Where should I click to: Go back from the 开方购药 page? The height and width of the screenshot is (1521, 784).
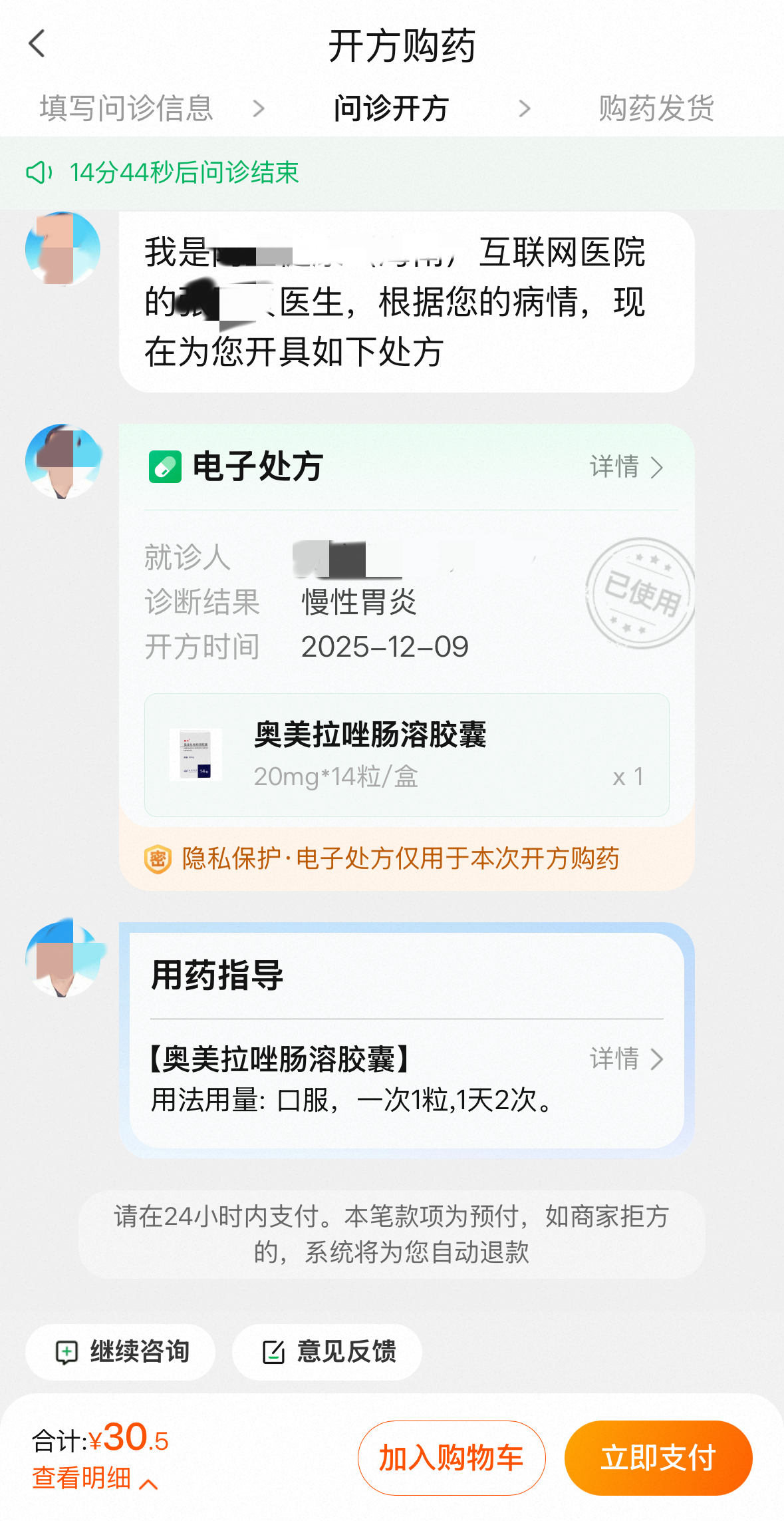tap(37, 45)
